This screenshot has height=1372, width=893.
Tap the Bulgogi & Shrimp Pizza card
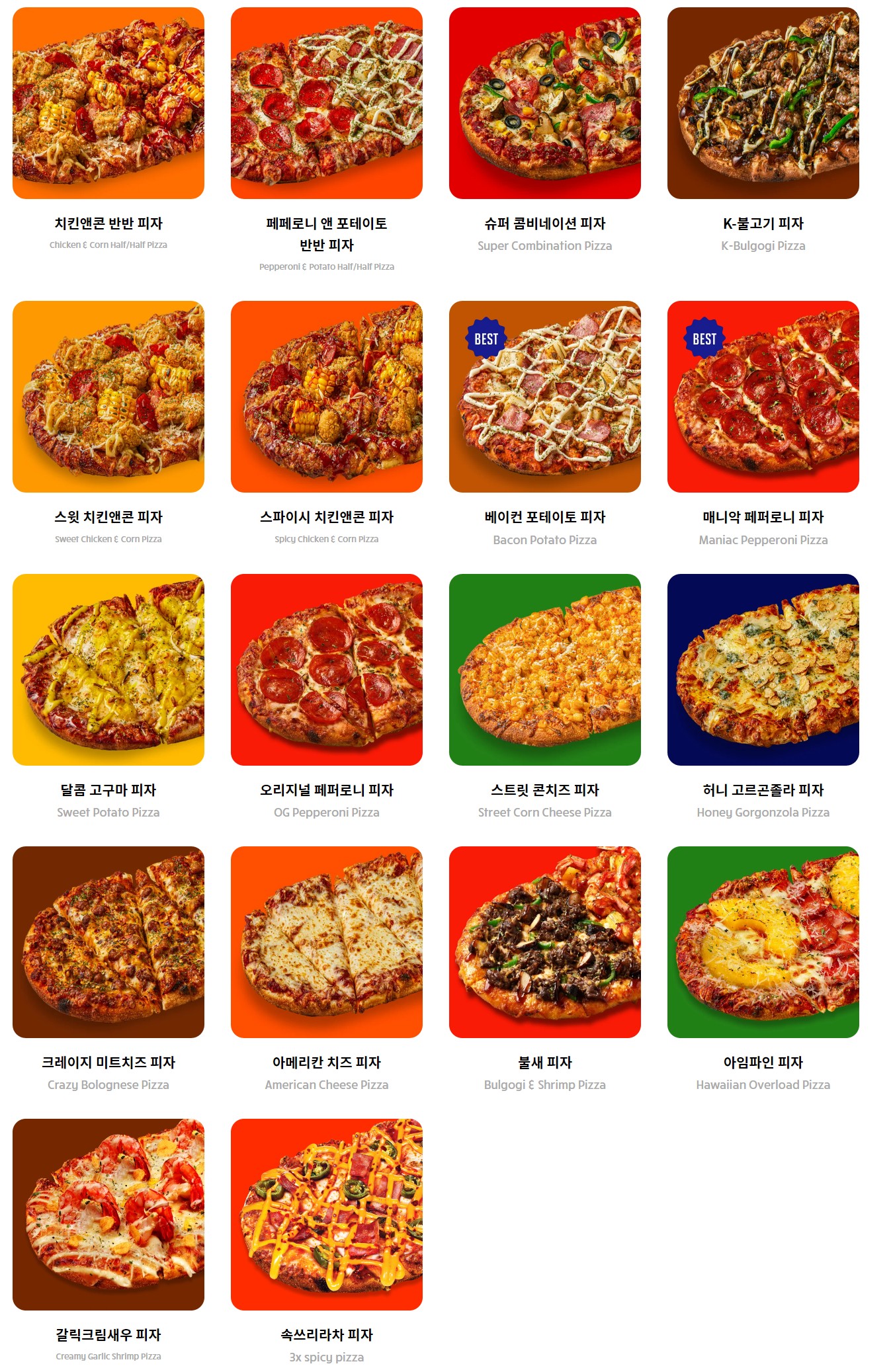545,942
